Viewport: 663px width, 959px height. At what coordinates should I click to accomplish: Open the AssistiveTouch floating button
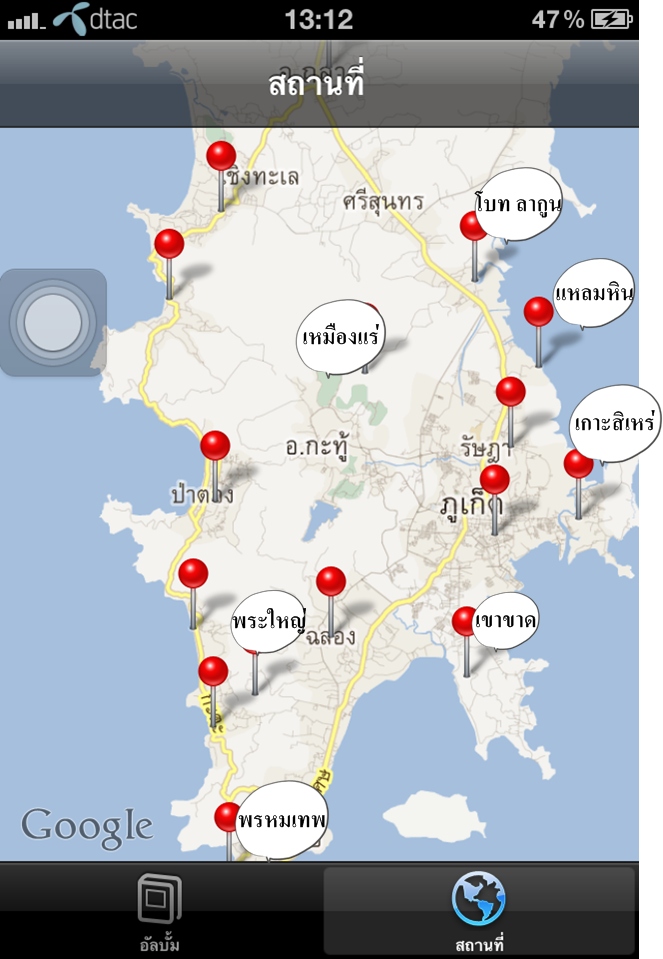click(53, 322)
